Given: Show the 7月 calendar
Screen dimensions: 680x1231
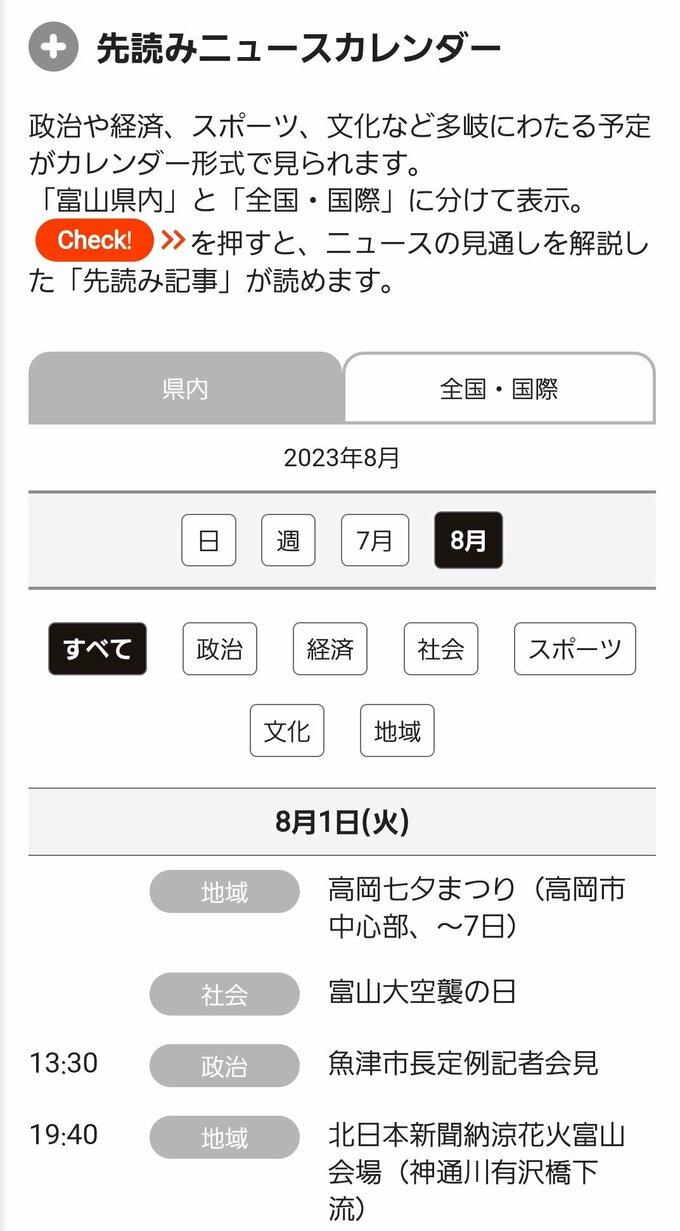Looking at the screenshot, I should point(375,540).
